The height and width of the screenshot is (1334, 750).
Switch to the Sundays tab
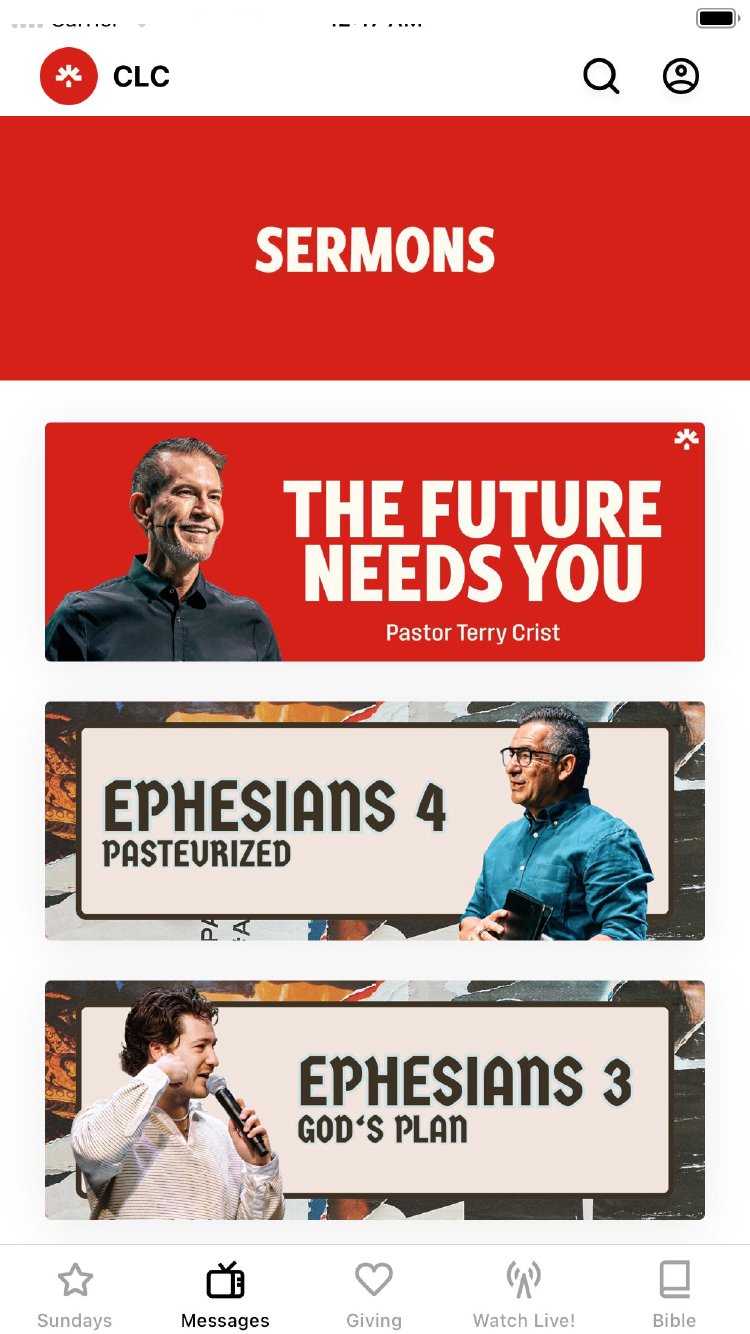pyautogui.click(x=75, y=1294)
